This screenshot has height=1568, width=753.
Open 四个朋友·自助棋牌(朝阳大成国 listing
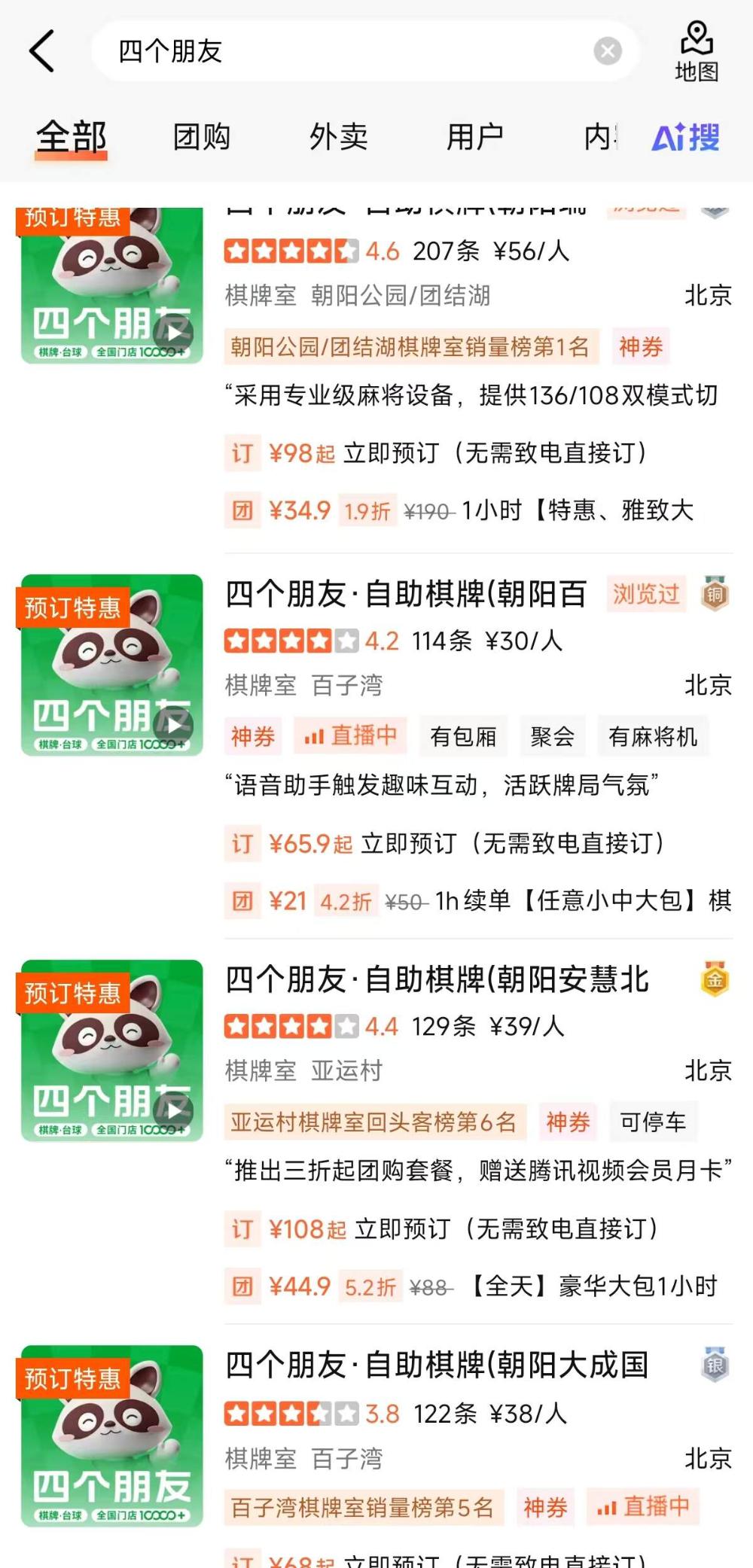(x=437, y=1366)
